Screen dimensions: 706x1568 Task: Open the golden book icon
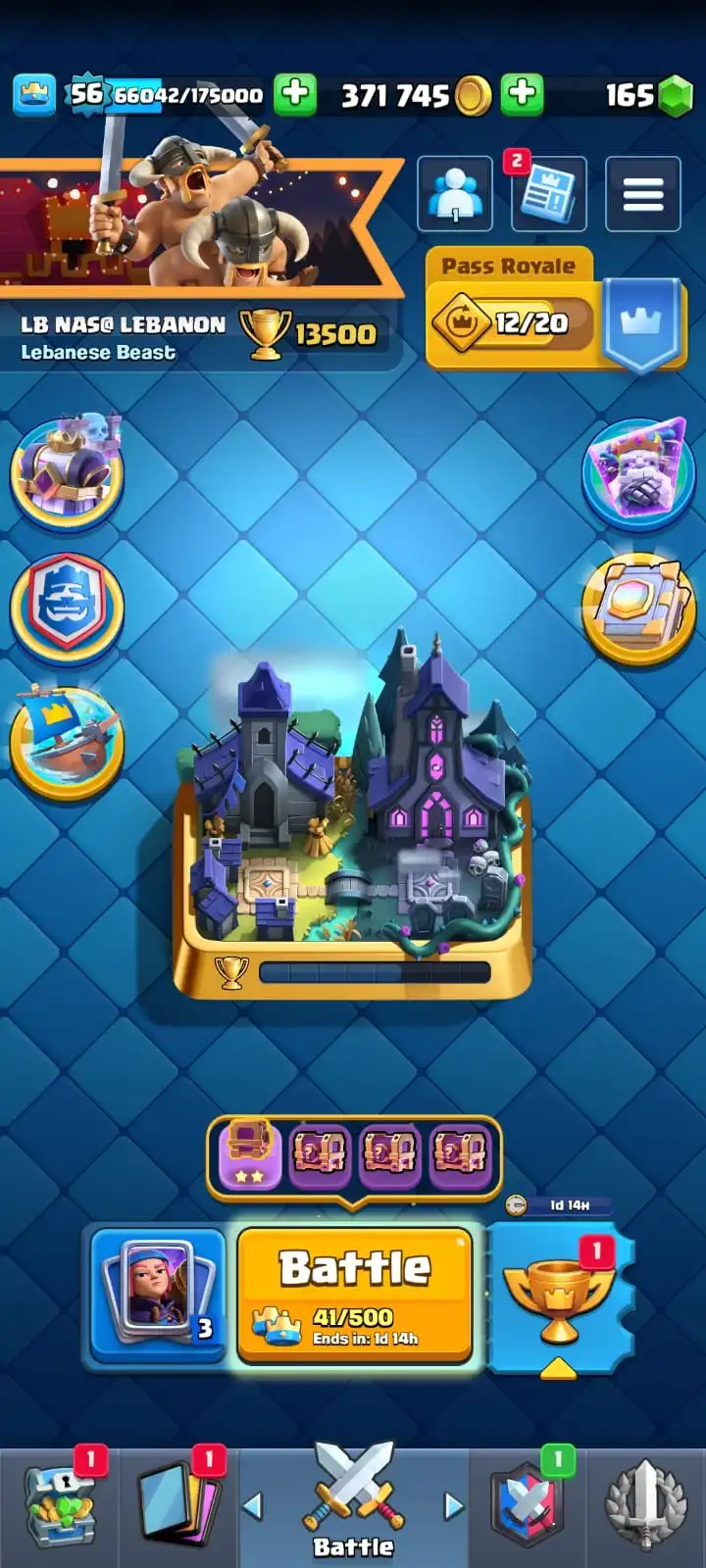coord(638,608)
